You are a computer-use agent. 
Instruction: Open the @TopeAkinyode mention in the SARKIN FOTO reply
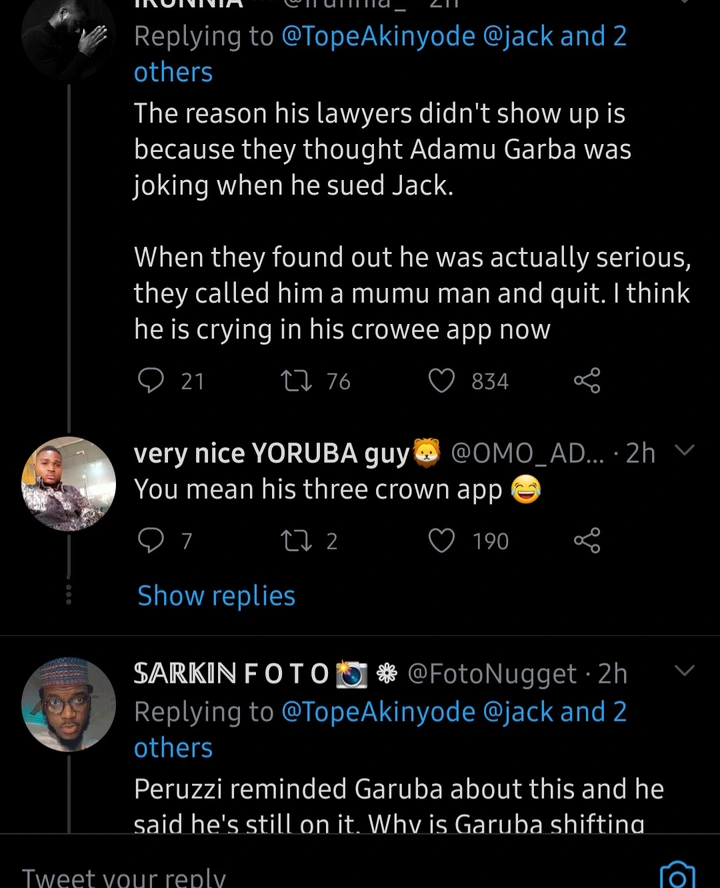378,712
